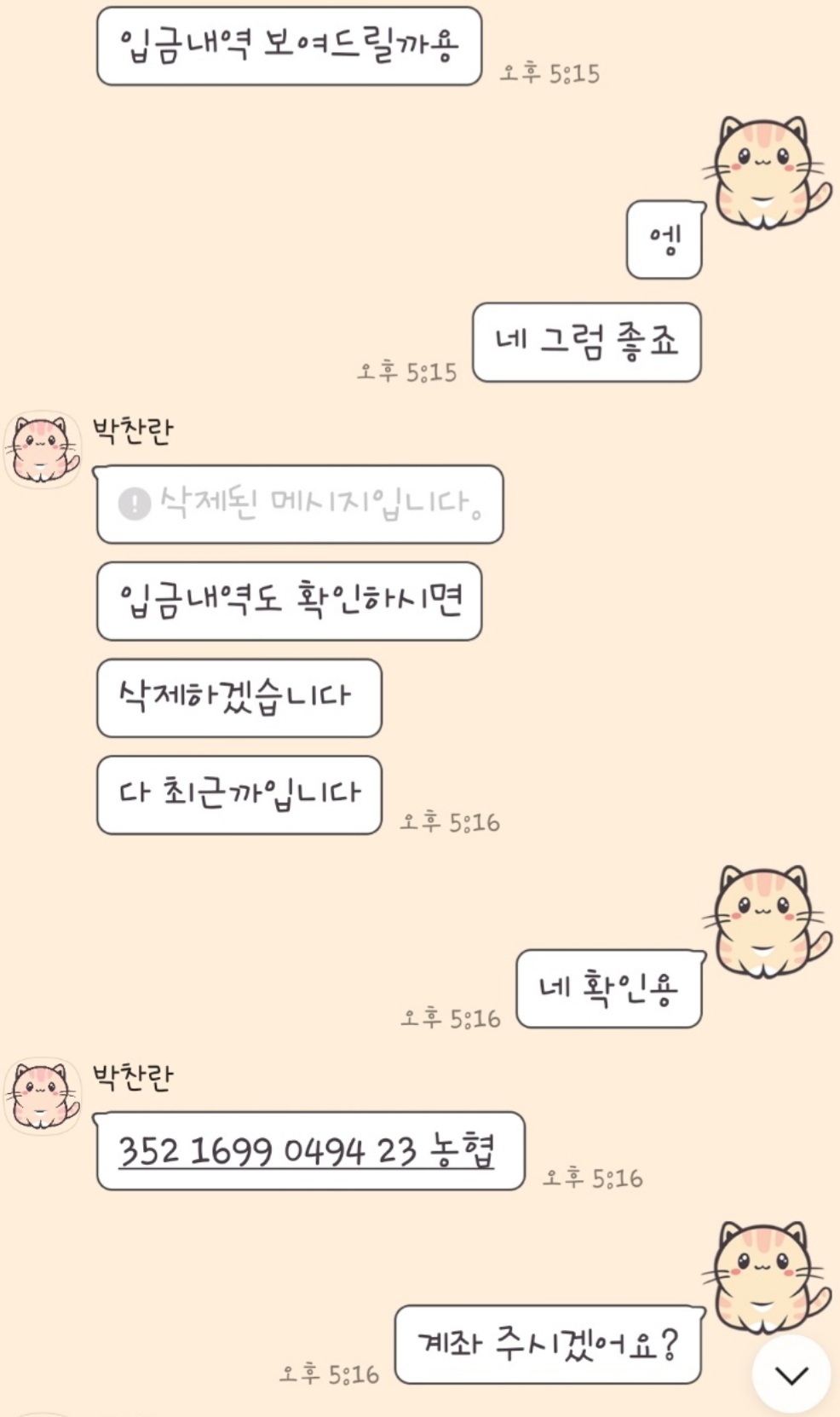This screenshot has width=840, height=1417.
Task: Open 박찬란's avatar above the deleted message
Action: [x=43, y=450]
